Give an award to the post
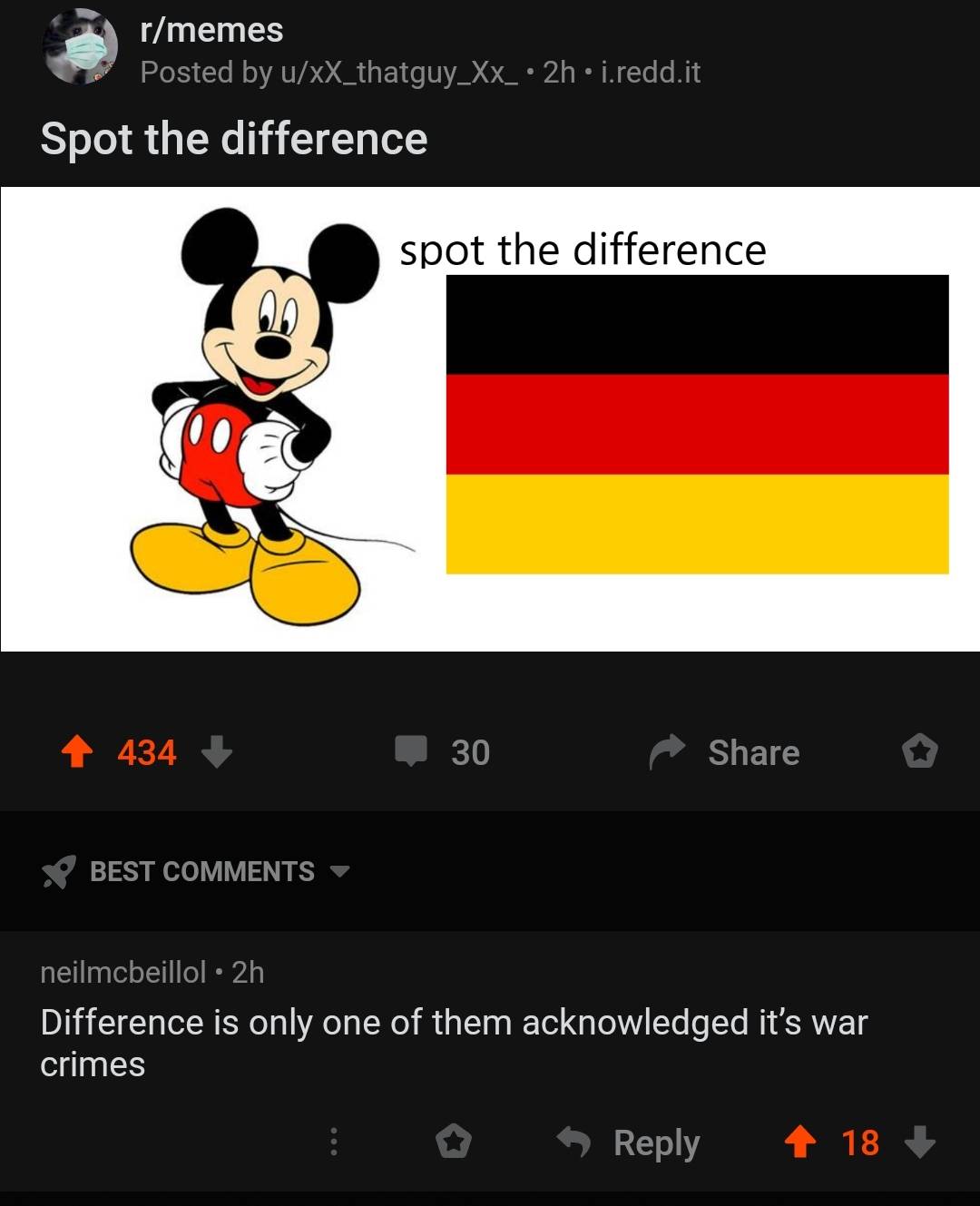 [x=919, y=751]
